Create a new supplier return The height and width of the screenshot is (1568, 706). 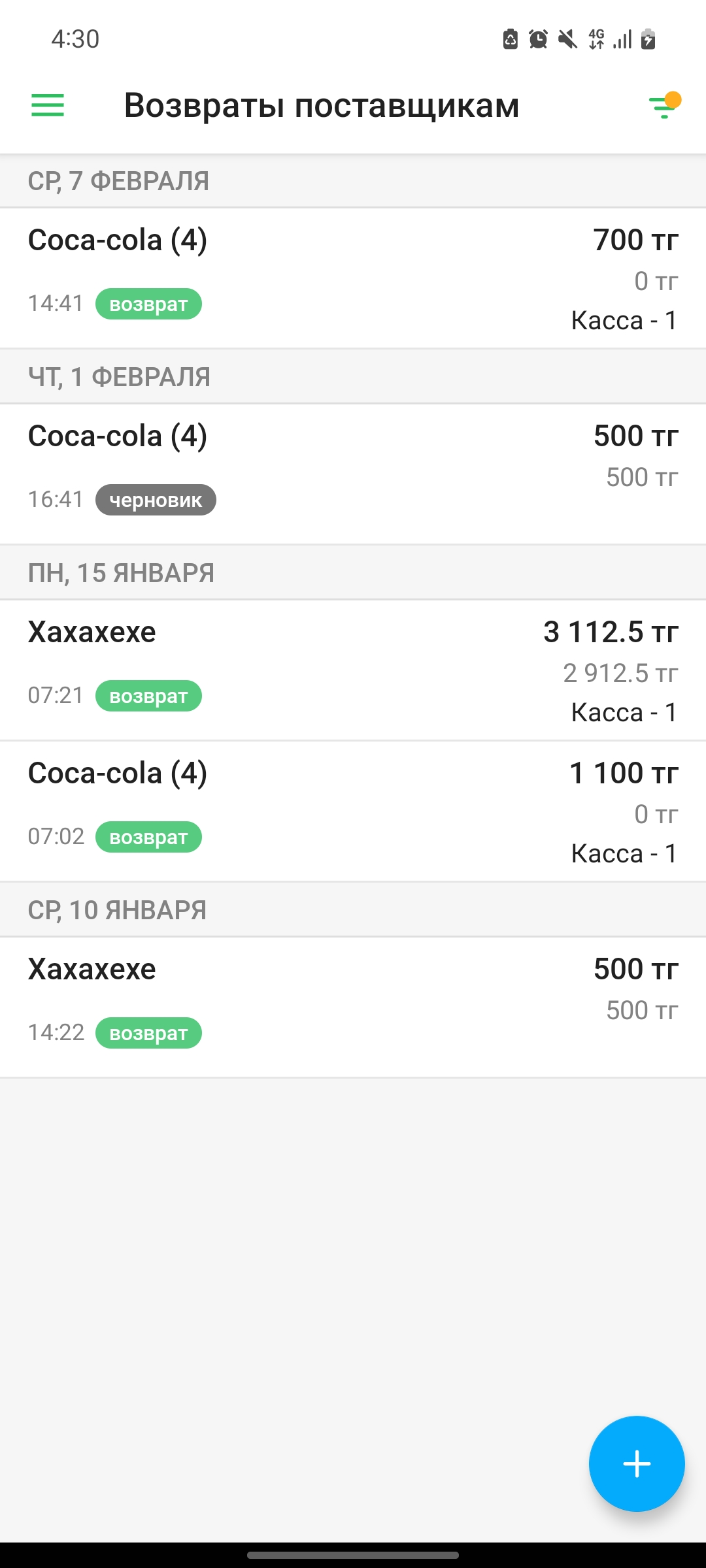click(x=636, y=1463)
